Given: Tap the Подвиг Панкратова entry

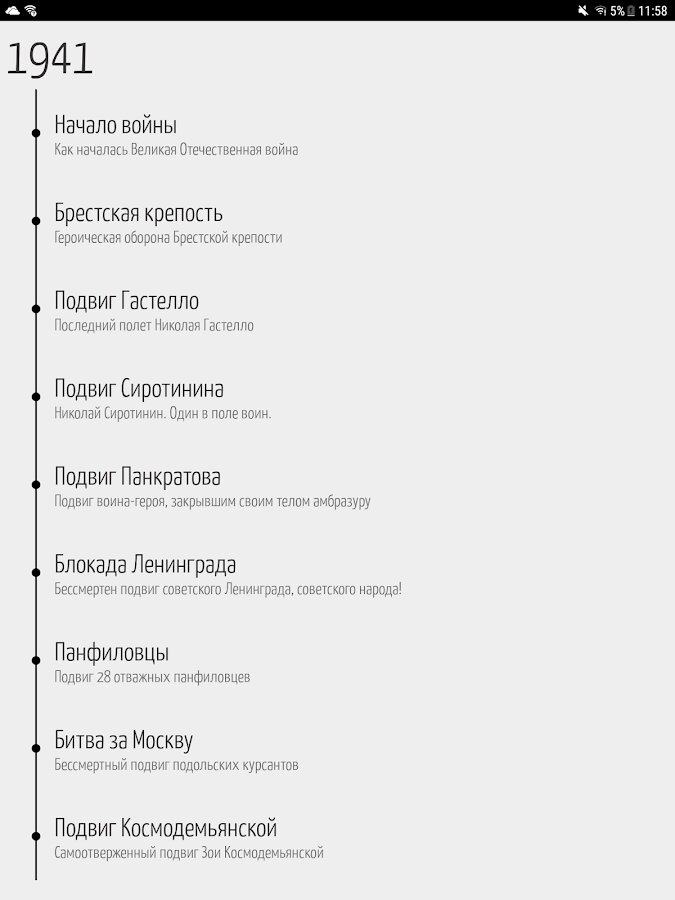Looking at the screenshot, I should point(138,478).
